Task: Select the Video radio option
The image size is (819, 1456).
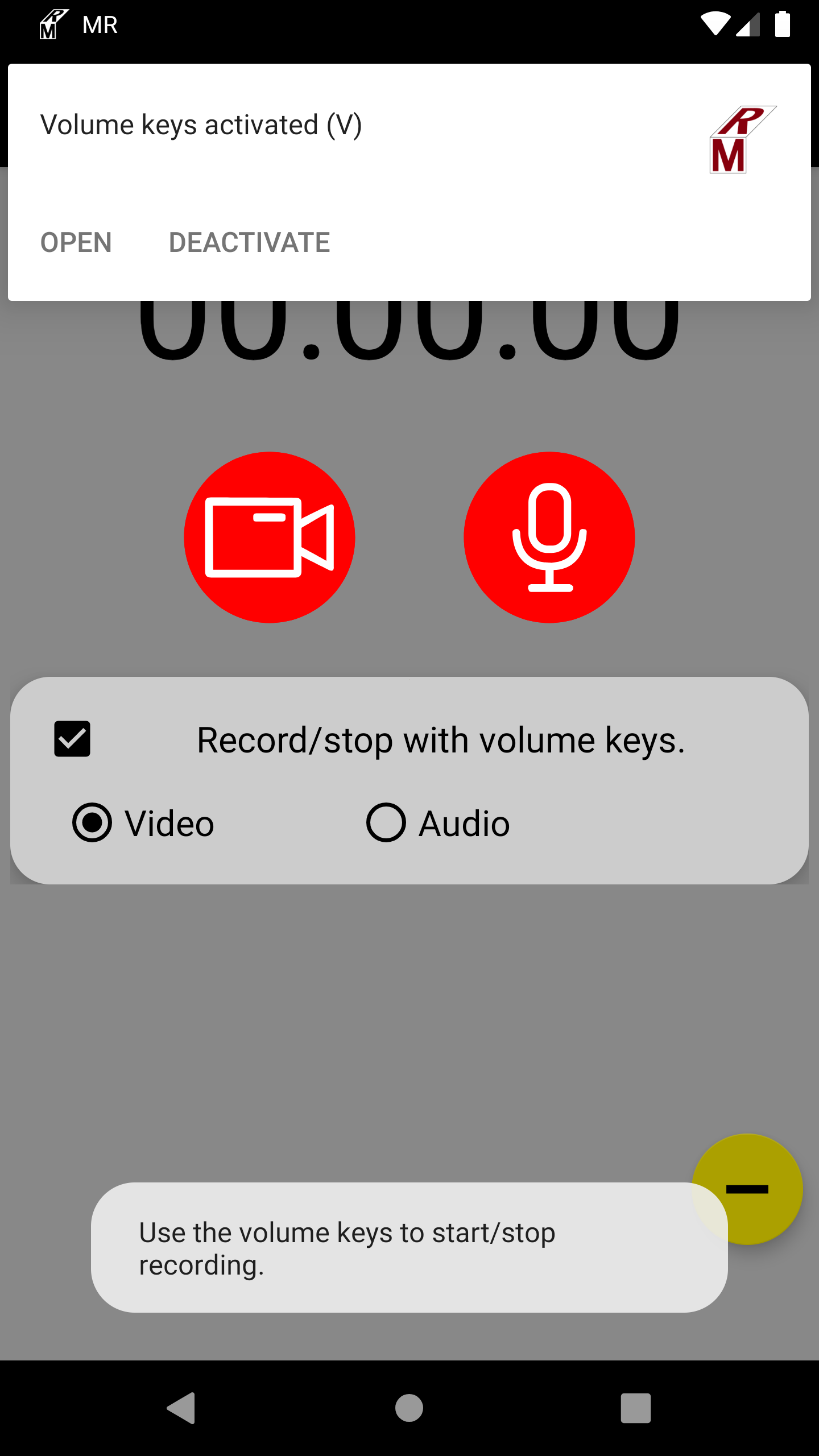Action: coord(143,823)
